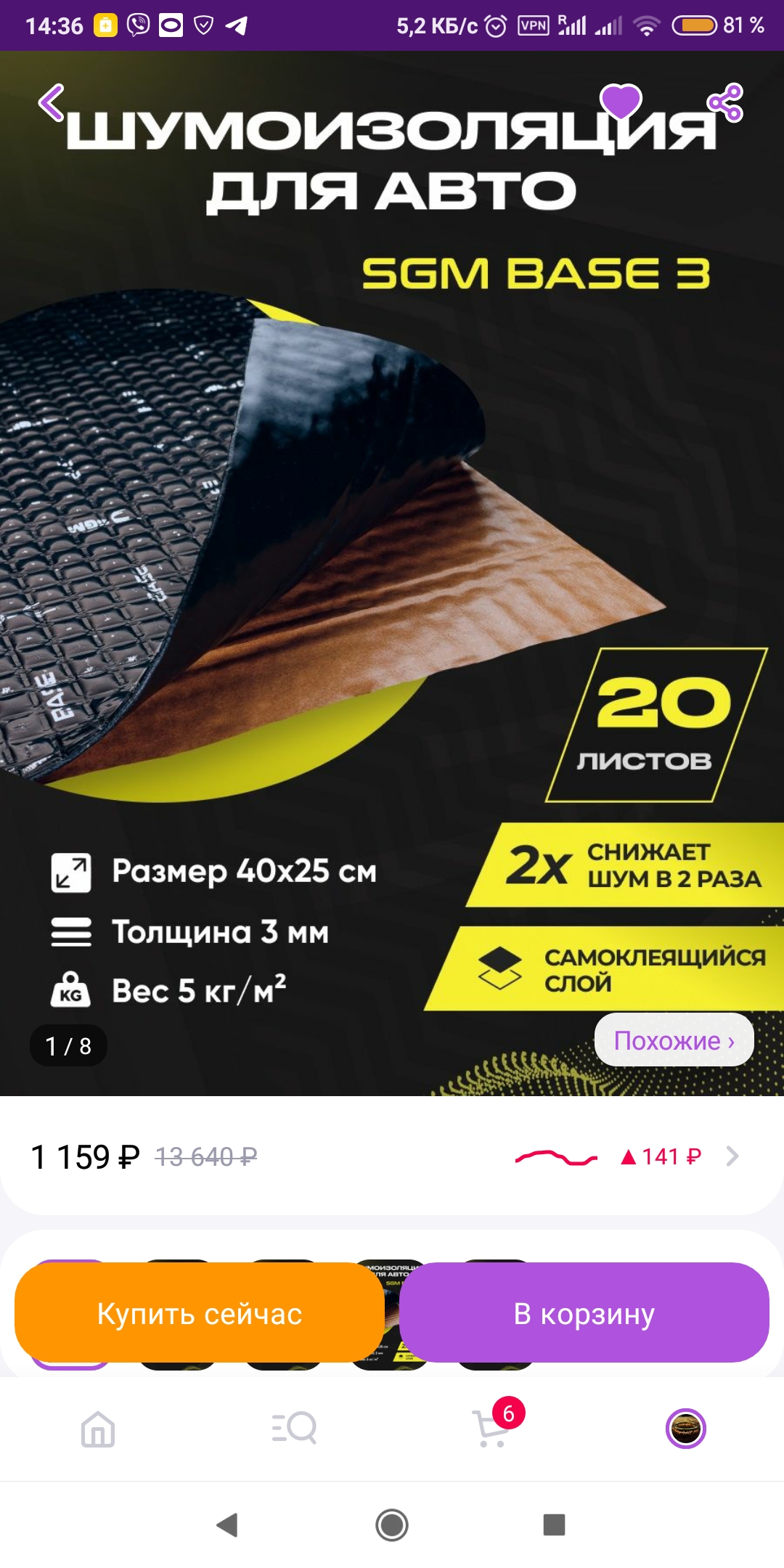This screenshot has height=1568, width=784.
Task: Open the catalog search tab
Action: click(294, 1429)
